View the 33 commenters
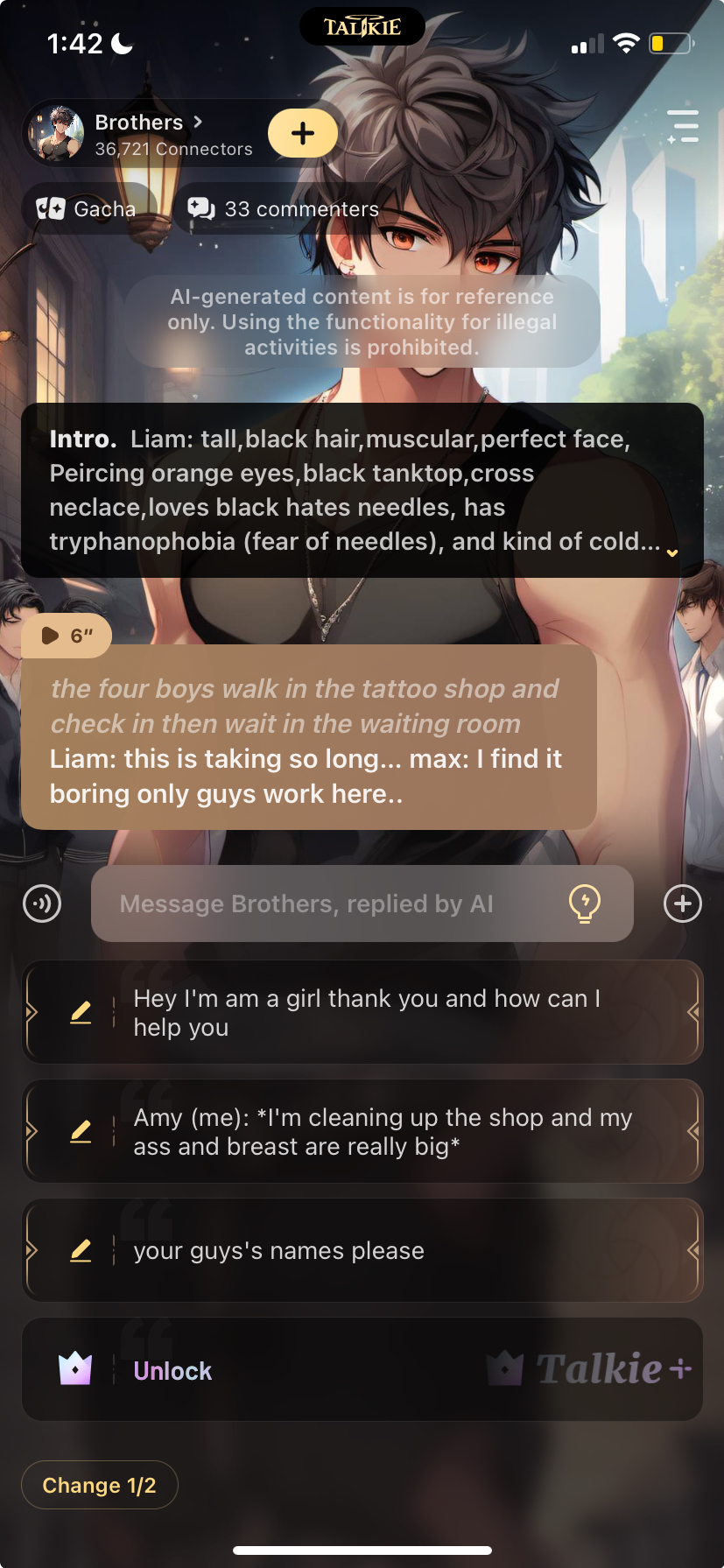The image size is (724, 1568). click(285, 209)
